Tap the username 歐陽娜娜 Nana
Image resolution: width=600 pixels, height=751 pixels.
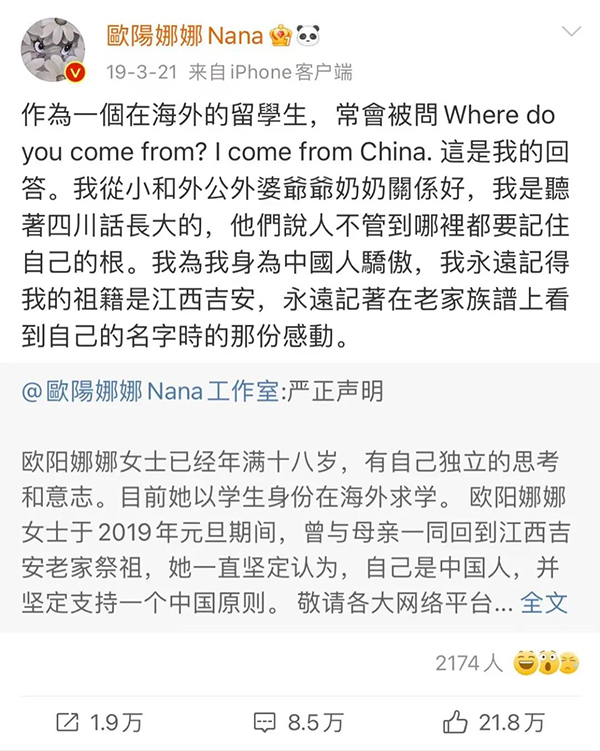tap(185, 37)
